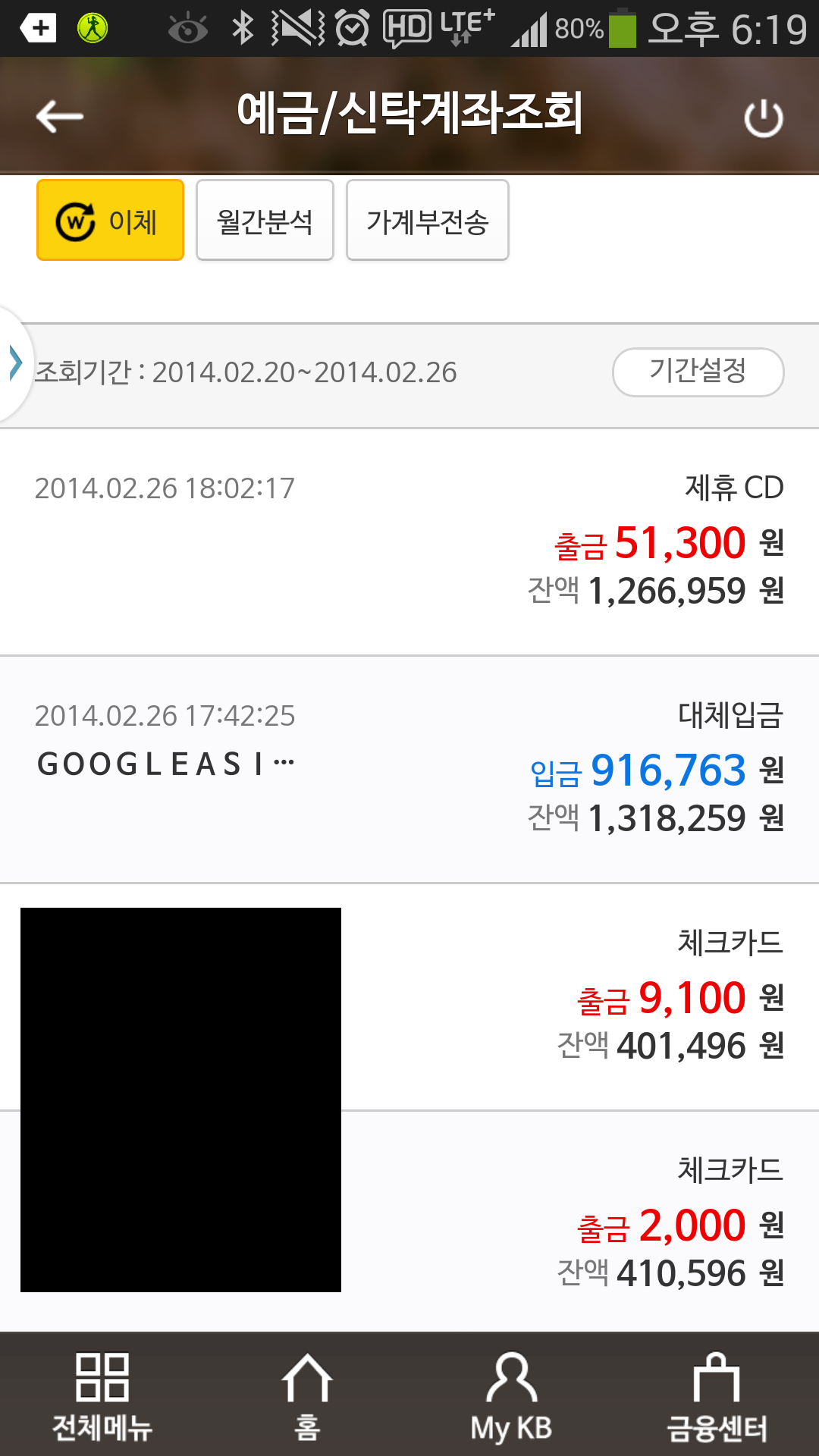Open the 제휴 CD 51,300원 withdrawal entry
The width and height of the screenshot is (819, 1456).
(409, 541)
